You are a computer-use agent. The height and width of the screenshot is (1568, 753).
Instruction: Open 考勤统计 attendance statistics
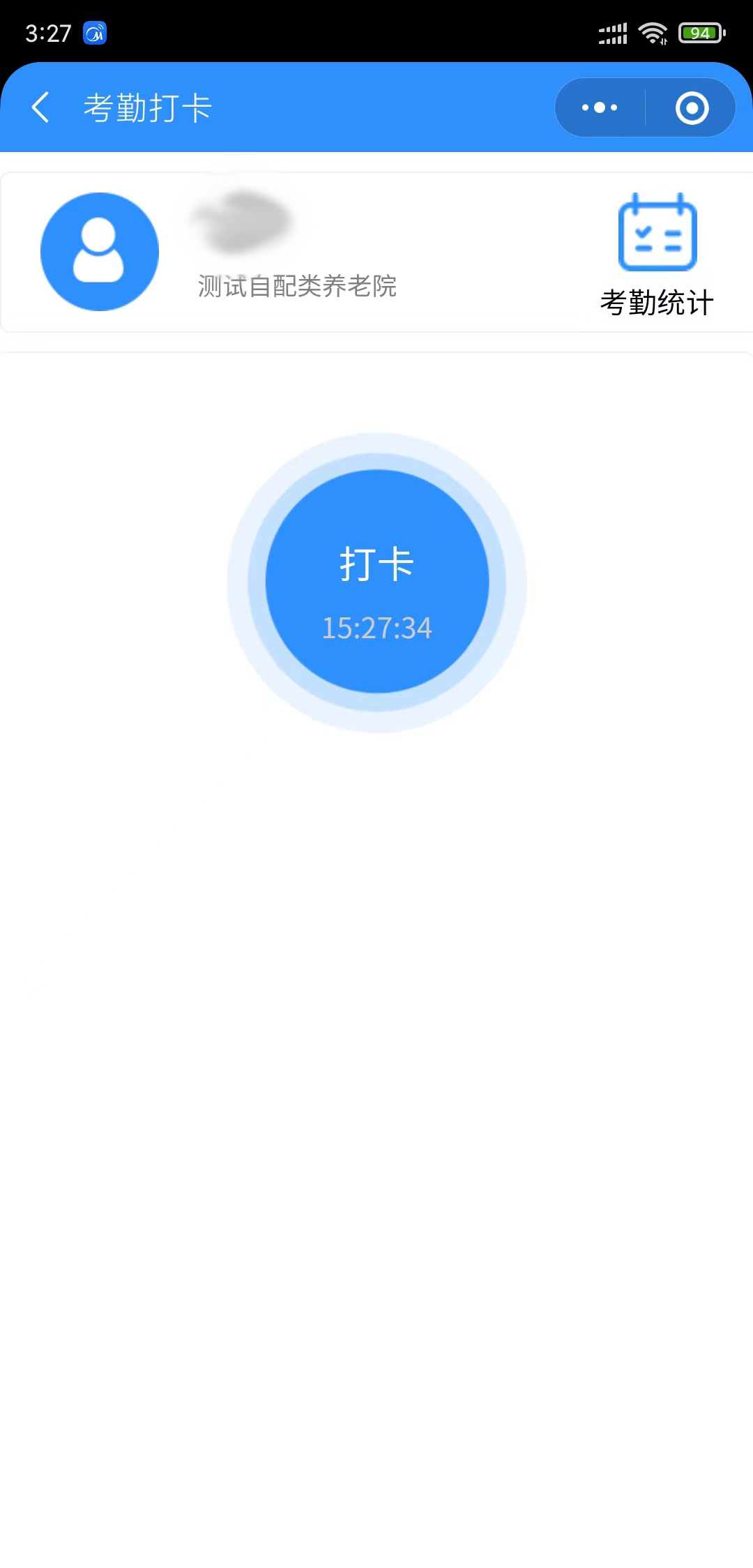coord(657,255)
